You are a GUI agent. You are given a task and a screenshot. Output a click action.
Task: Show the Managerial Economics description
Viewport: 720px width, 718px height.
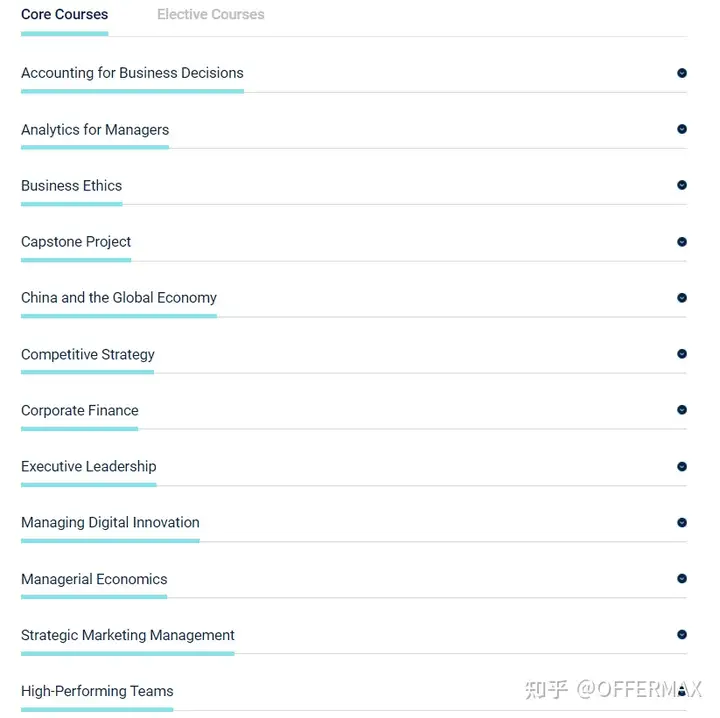tap(682, 579)
